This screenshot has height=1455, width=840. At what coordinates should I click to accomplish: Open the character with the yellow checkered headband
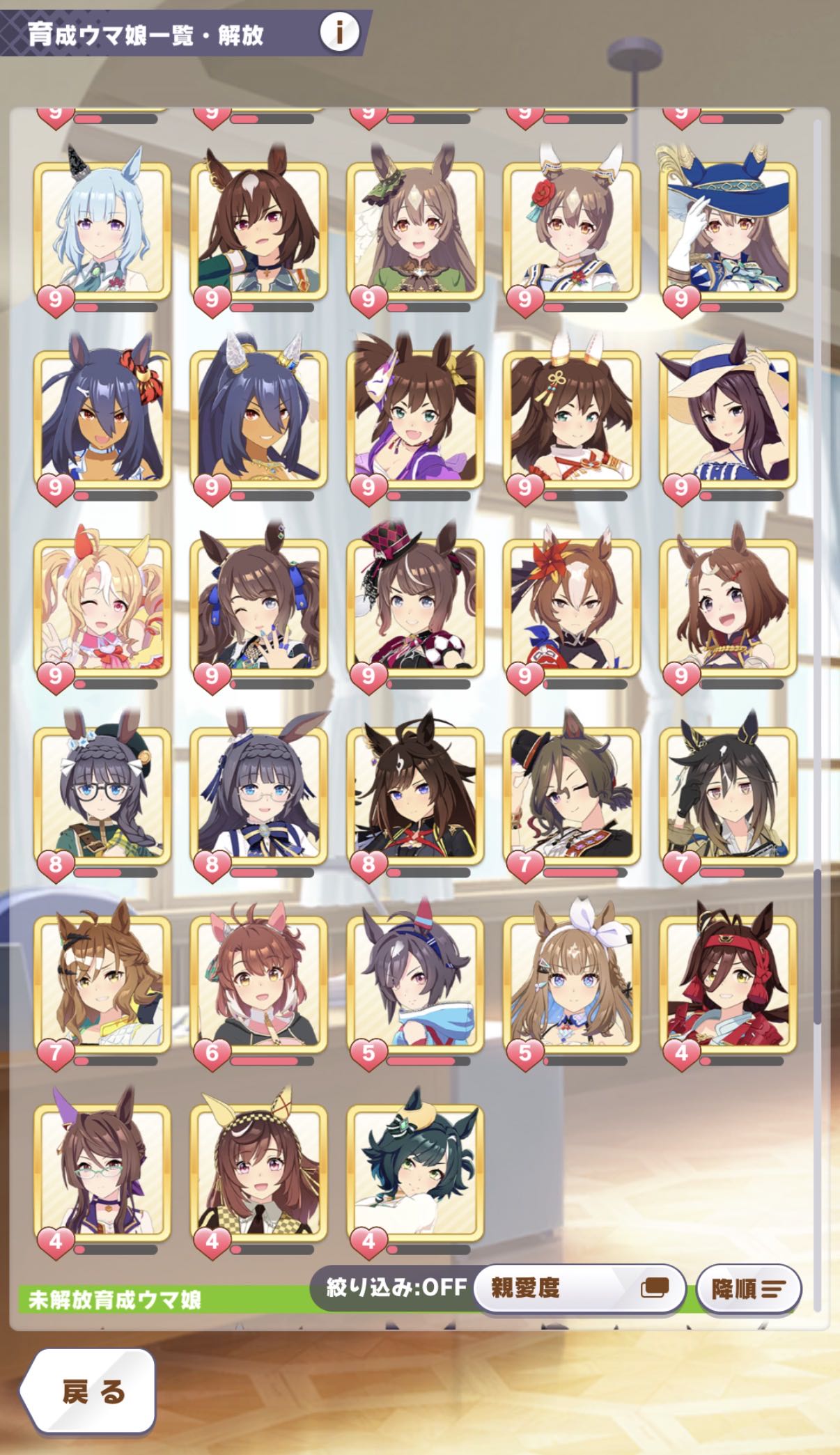258,1170
